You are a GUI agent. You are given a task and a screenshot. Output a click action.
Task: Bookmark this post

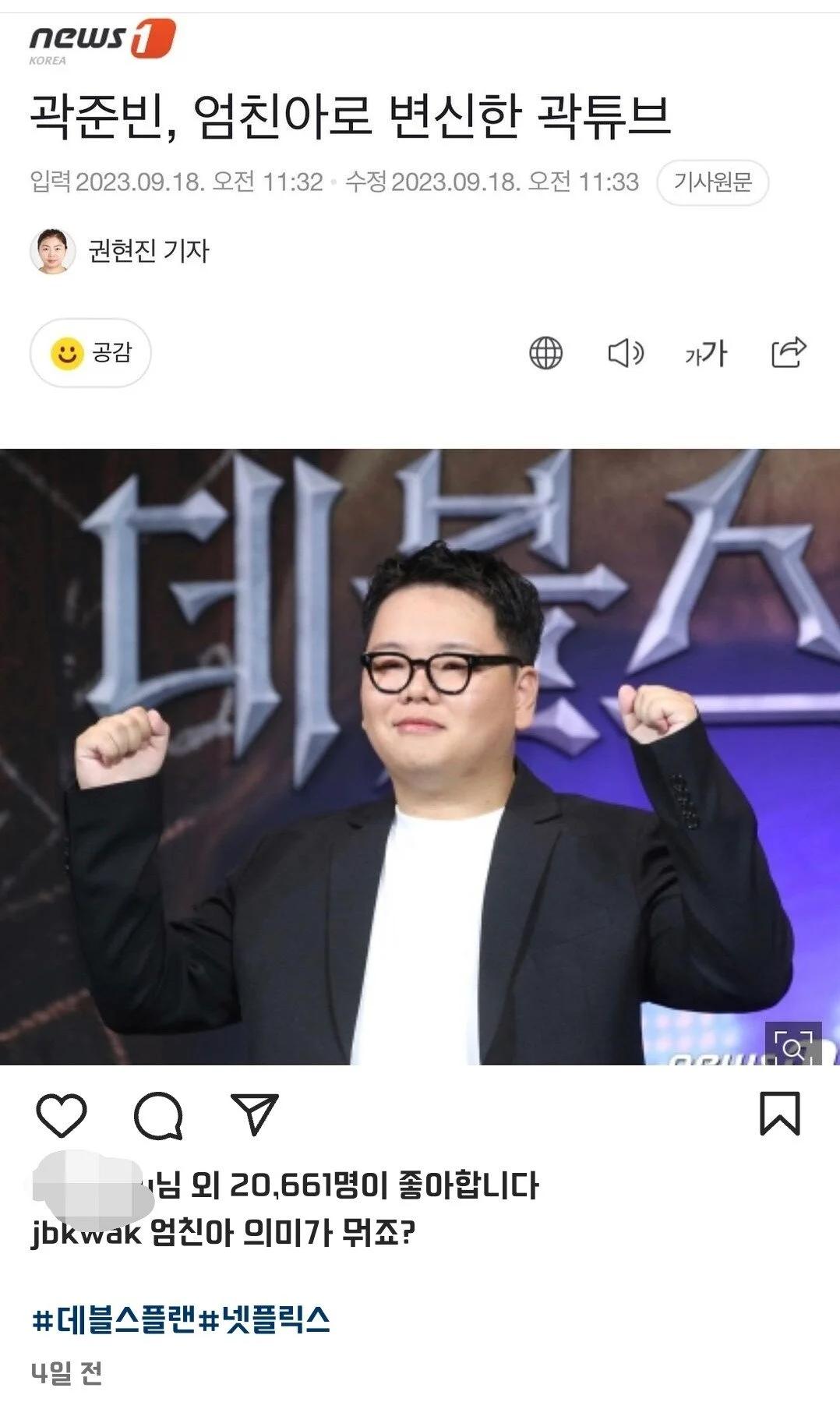[x=779, y=1113]
